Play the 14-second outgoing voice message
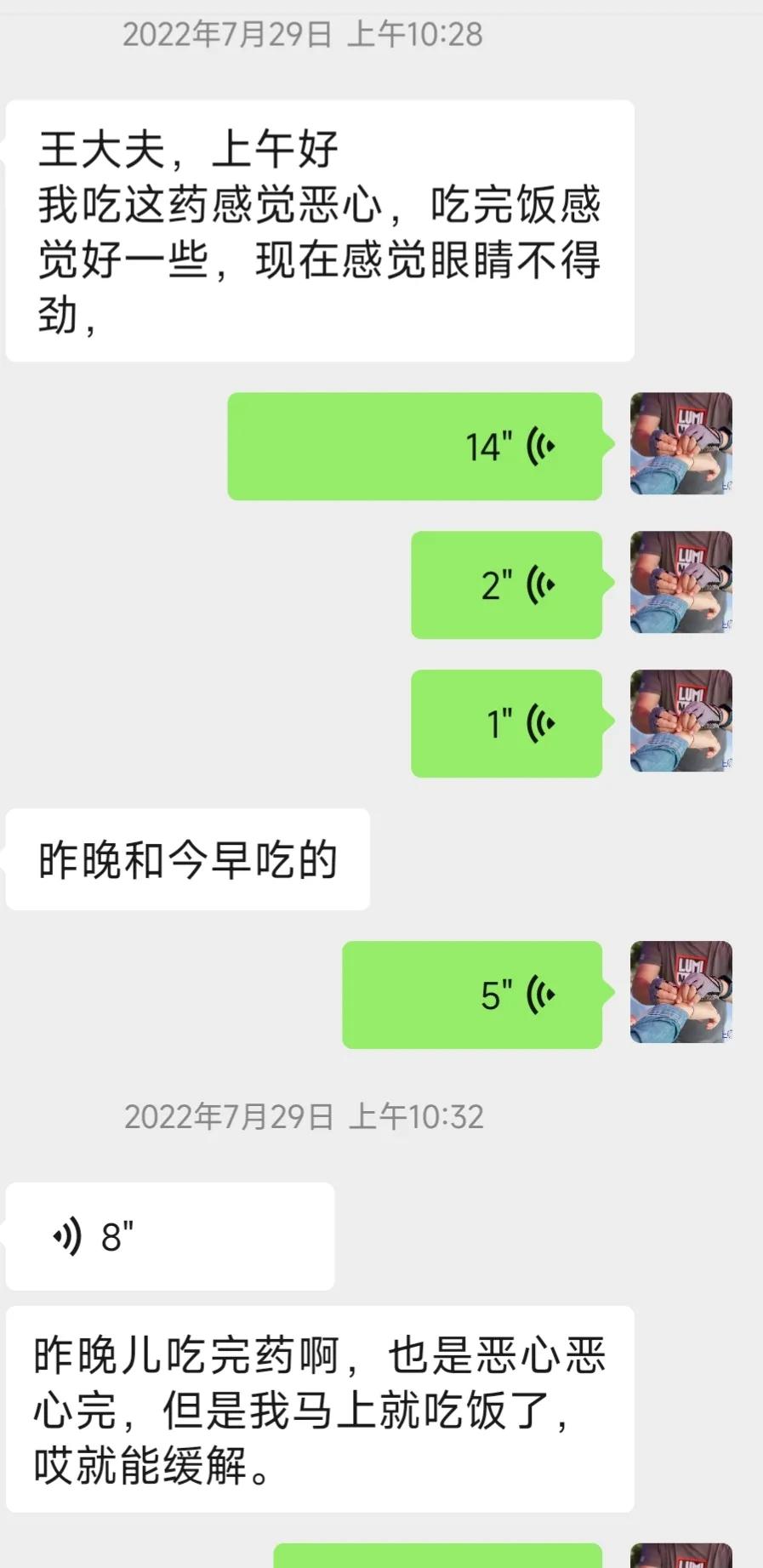This screenshot has width=763, height=1568. 413,446
